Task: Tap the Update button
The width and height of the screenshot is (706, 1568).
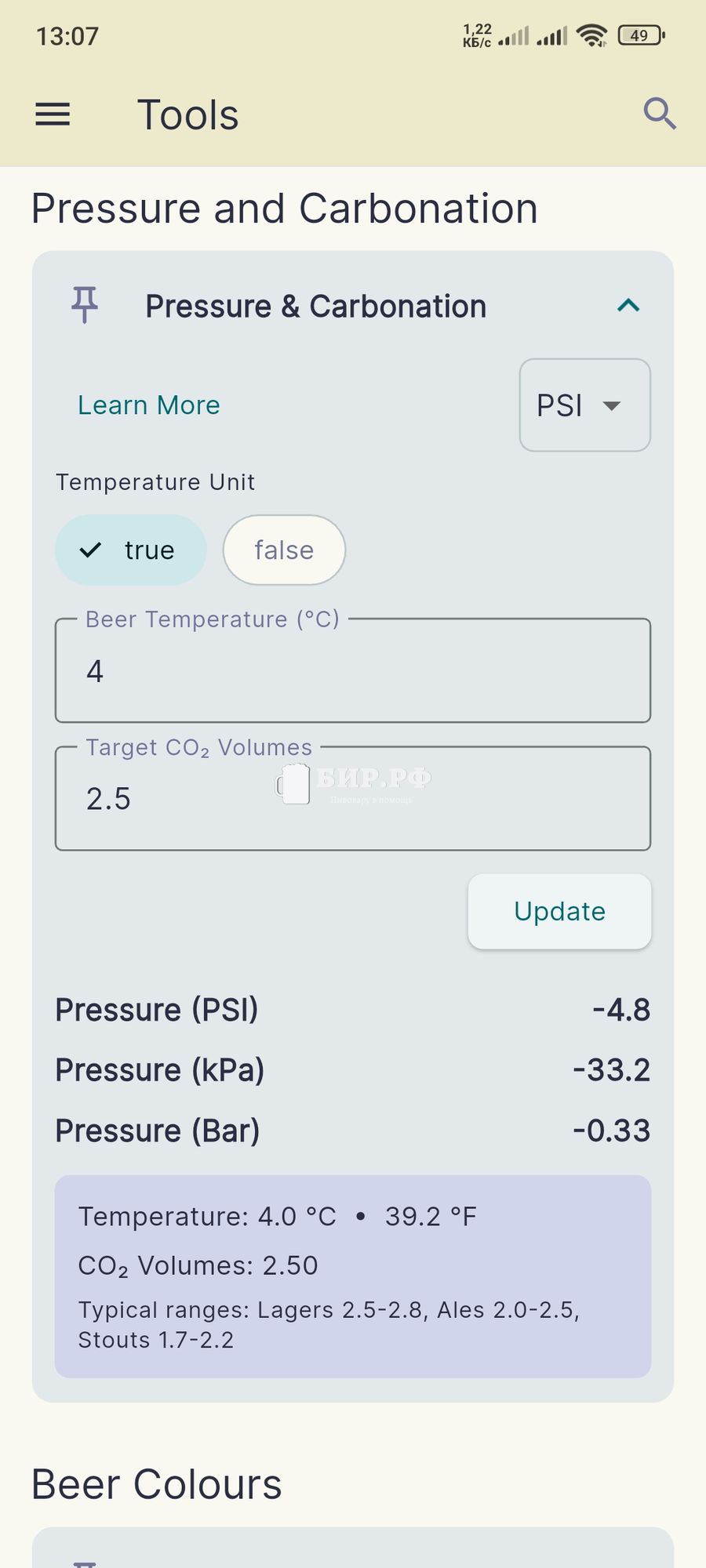Action: pos(559,912)
